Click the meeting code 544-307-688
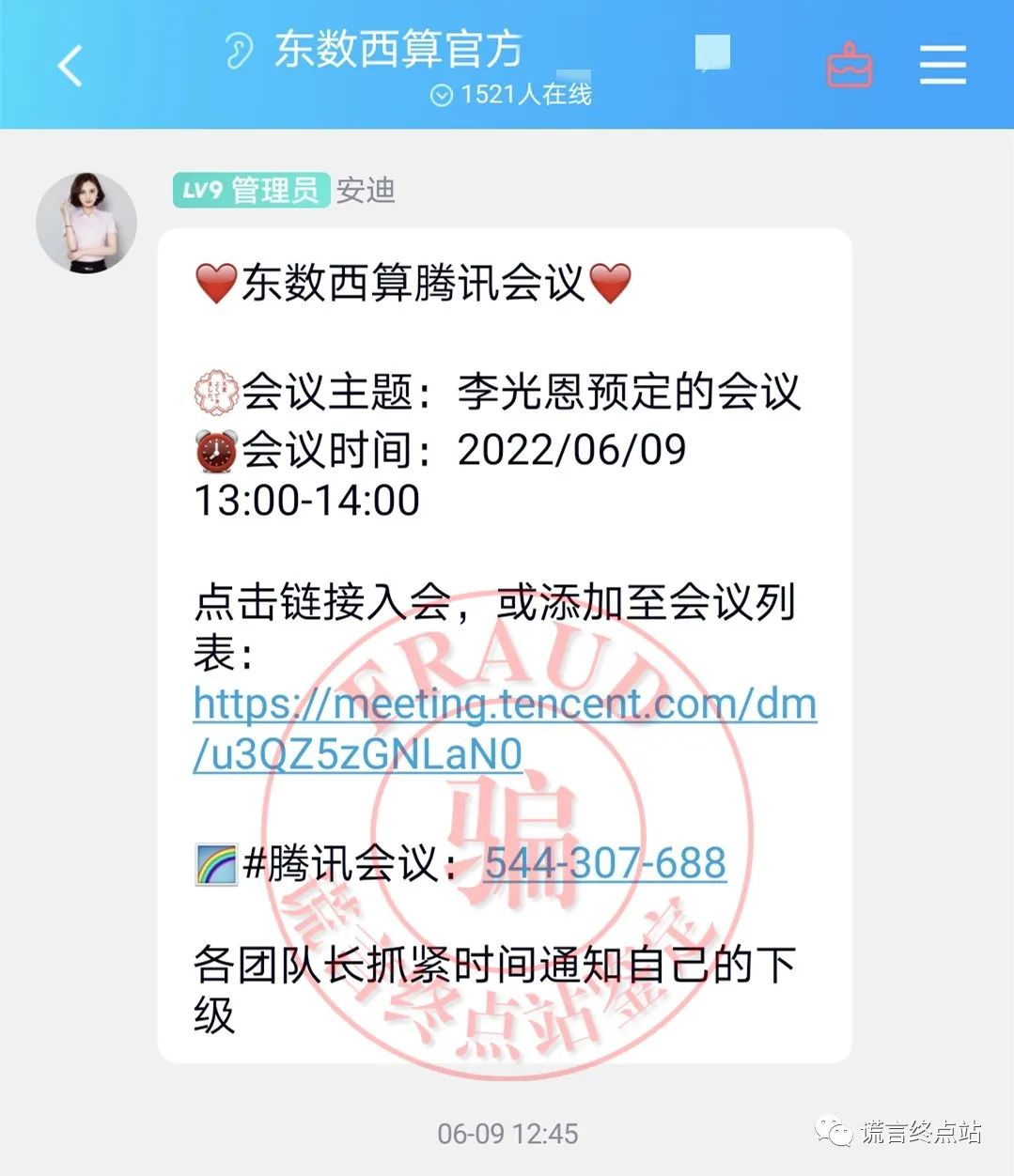1014x1176 pixels. (605, 862)
